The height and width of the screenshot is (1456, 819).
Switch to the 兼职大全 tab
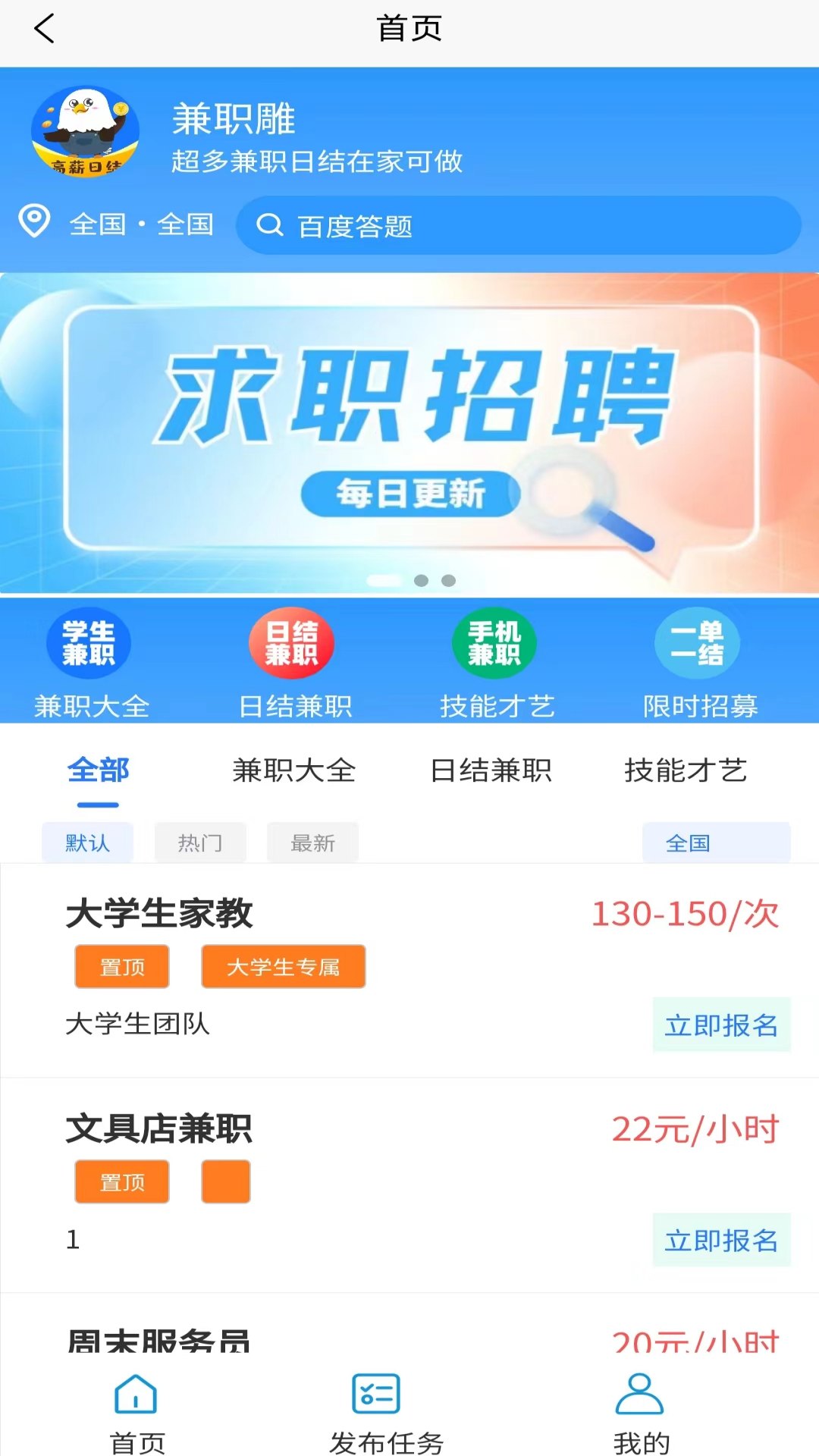click(x=293, y=770)
